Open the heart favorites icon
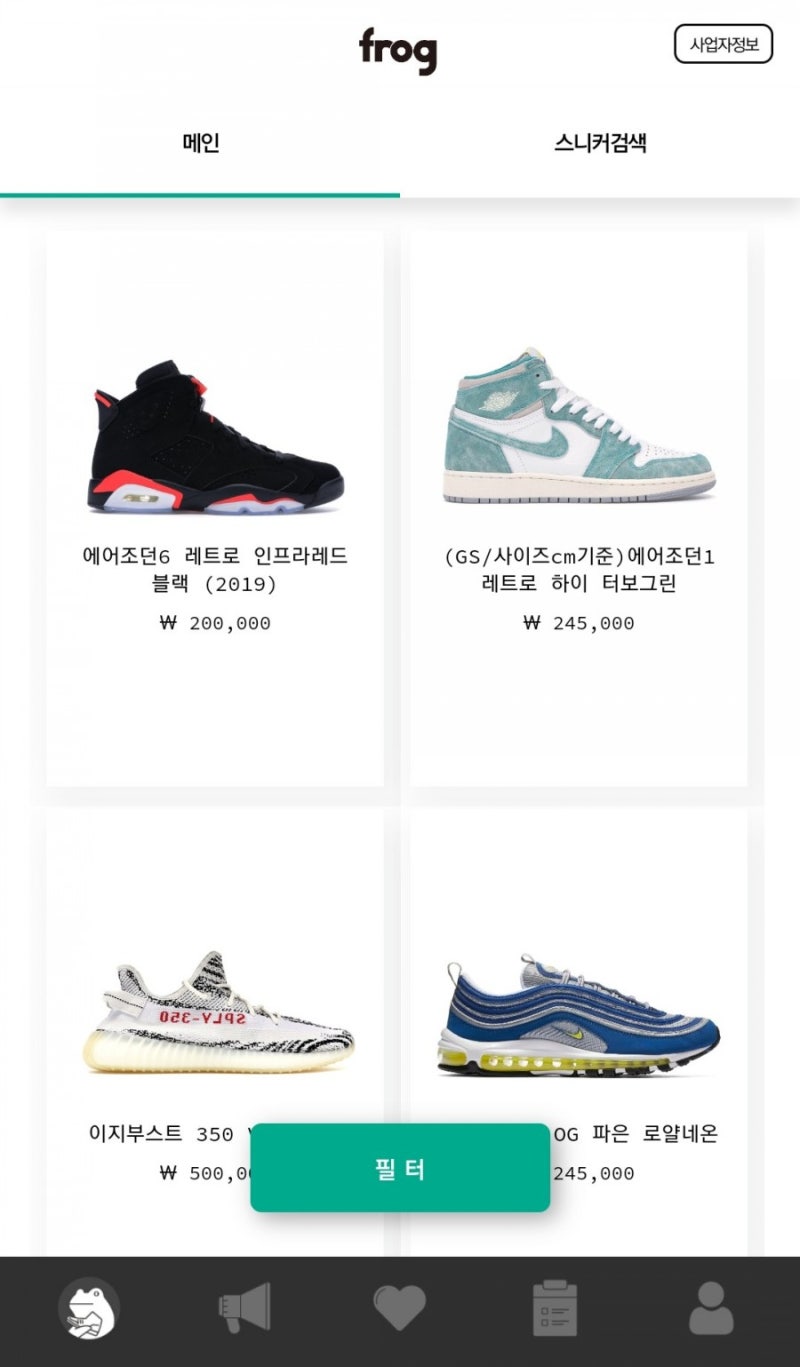The height and width of the screenshot is (1367, 800). click(400, 1308)
